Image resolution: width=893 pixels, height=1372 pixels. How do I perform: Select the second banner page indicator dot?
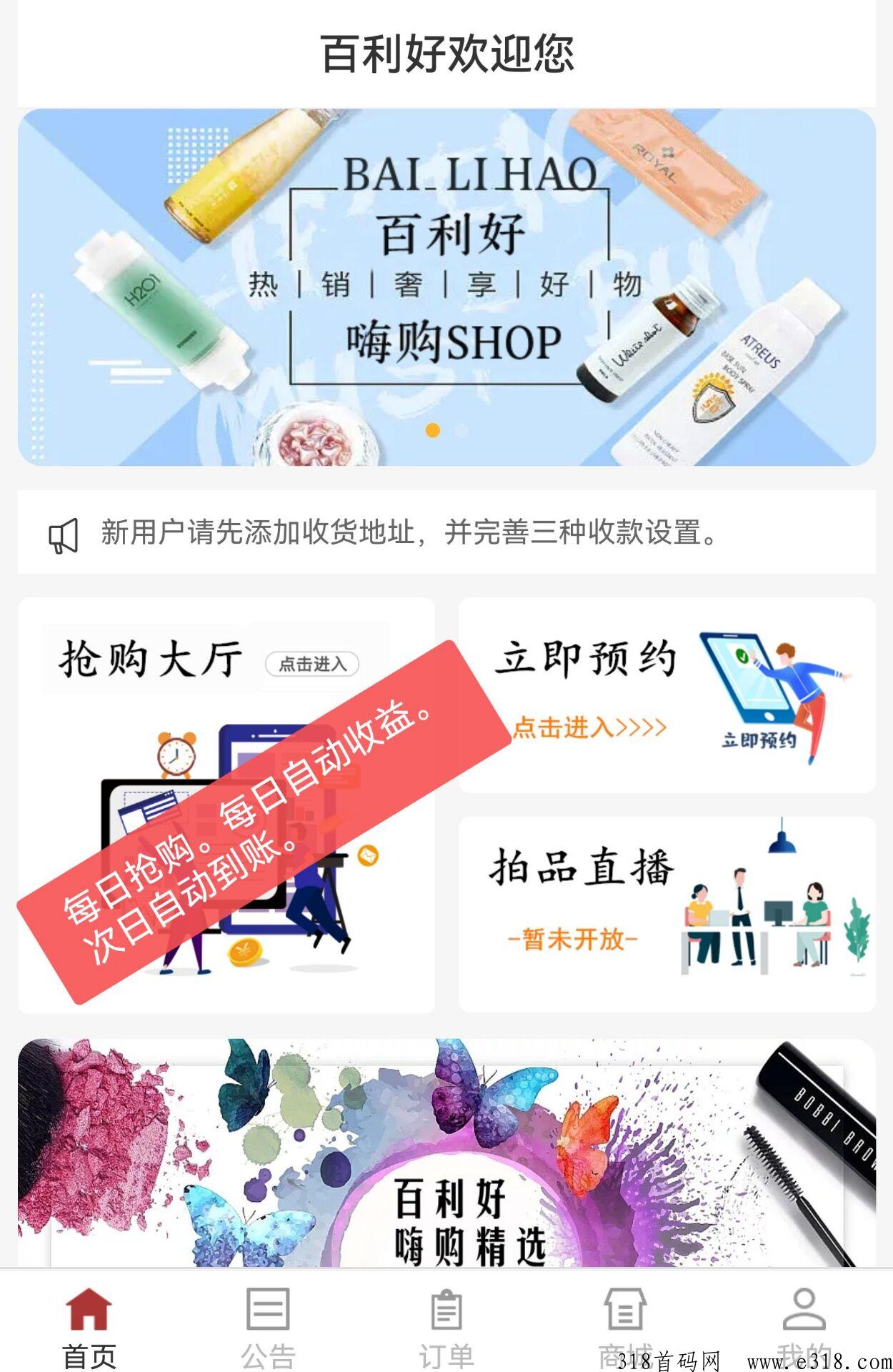tap(461, 430)
